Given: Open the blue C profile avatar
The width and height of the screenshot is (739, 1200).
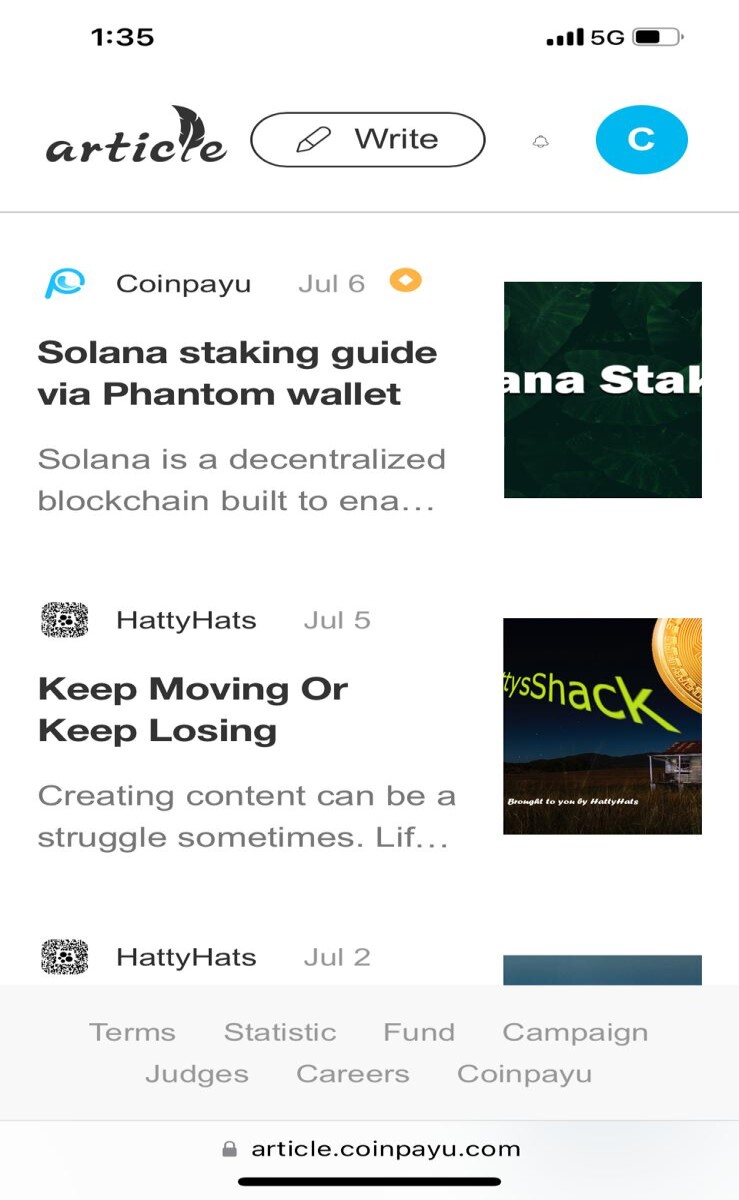Looking at the screenshot, I should click(x=641, y=140).
